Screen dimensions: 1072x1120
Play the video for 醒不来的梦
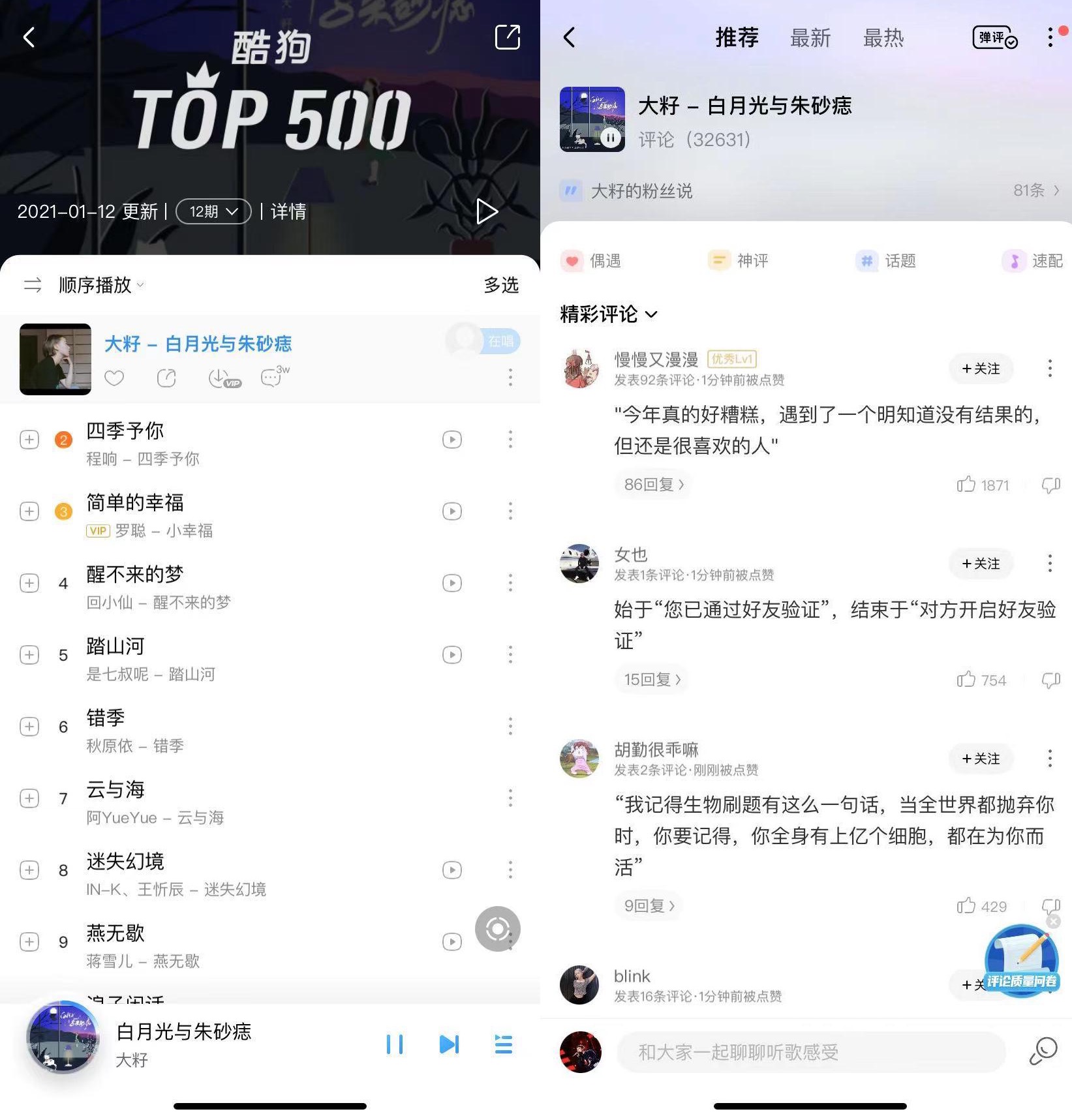pyautogui.click(x=452, y=583)
